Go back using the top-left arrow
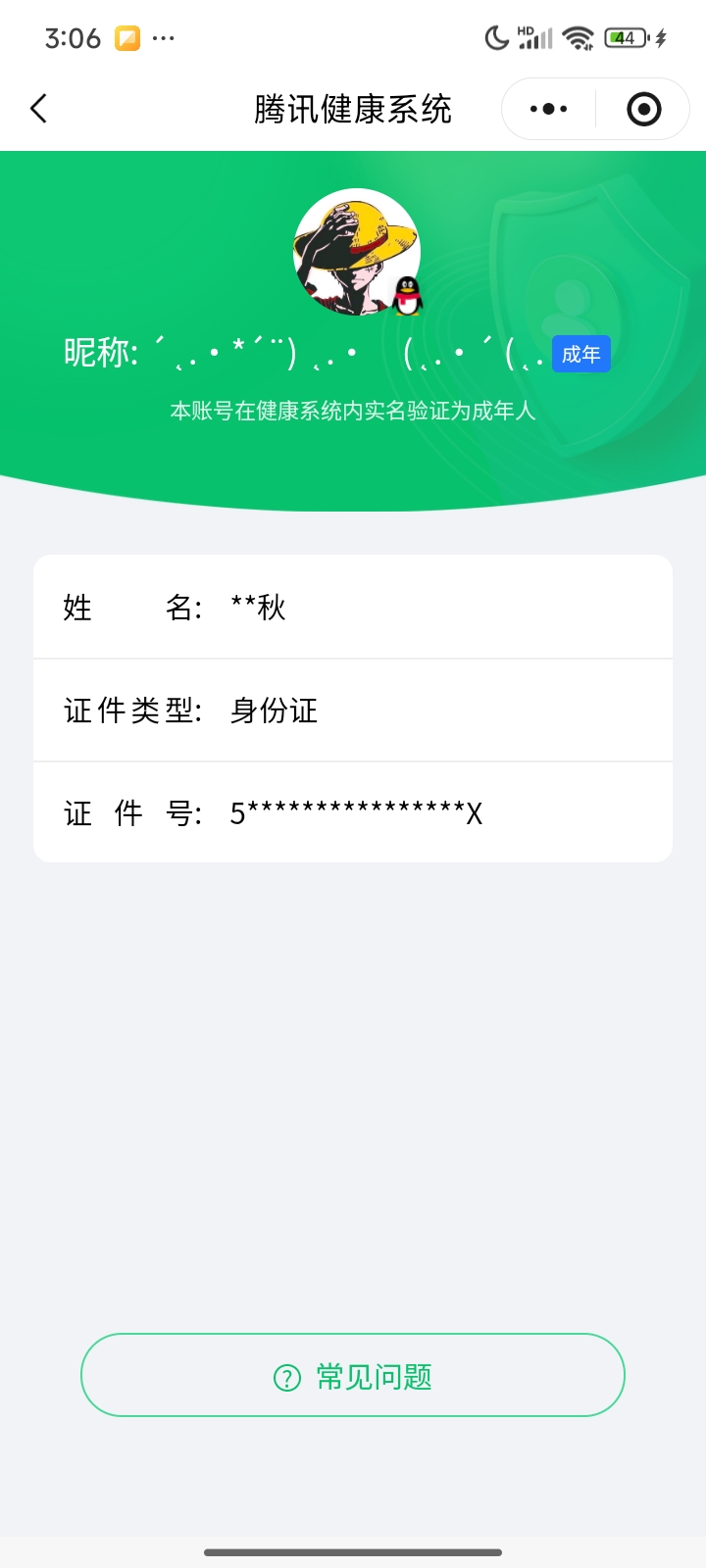The image size is (706, 1568). tap(39, 109)
